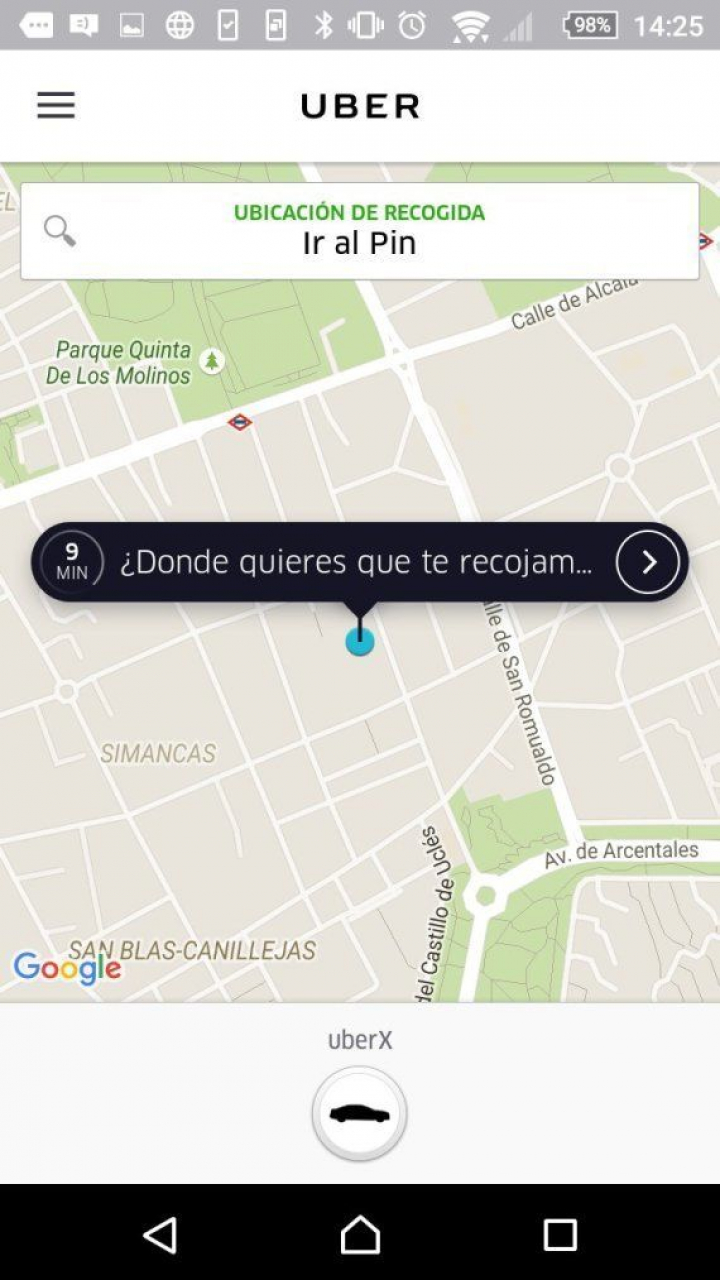Select the uberX car option
This screenshot has height=1280, width=720.
click(x=359, y=1113)
